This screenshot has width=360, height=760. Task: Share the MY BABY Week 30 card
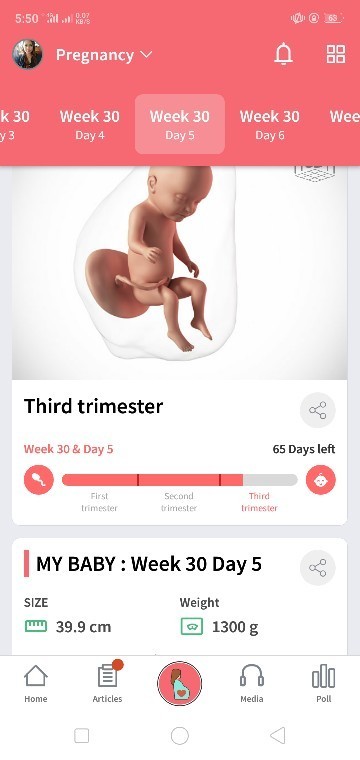coord(318,568)
